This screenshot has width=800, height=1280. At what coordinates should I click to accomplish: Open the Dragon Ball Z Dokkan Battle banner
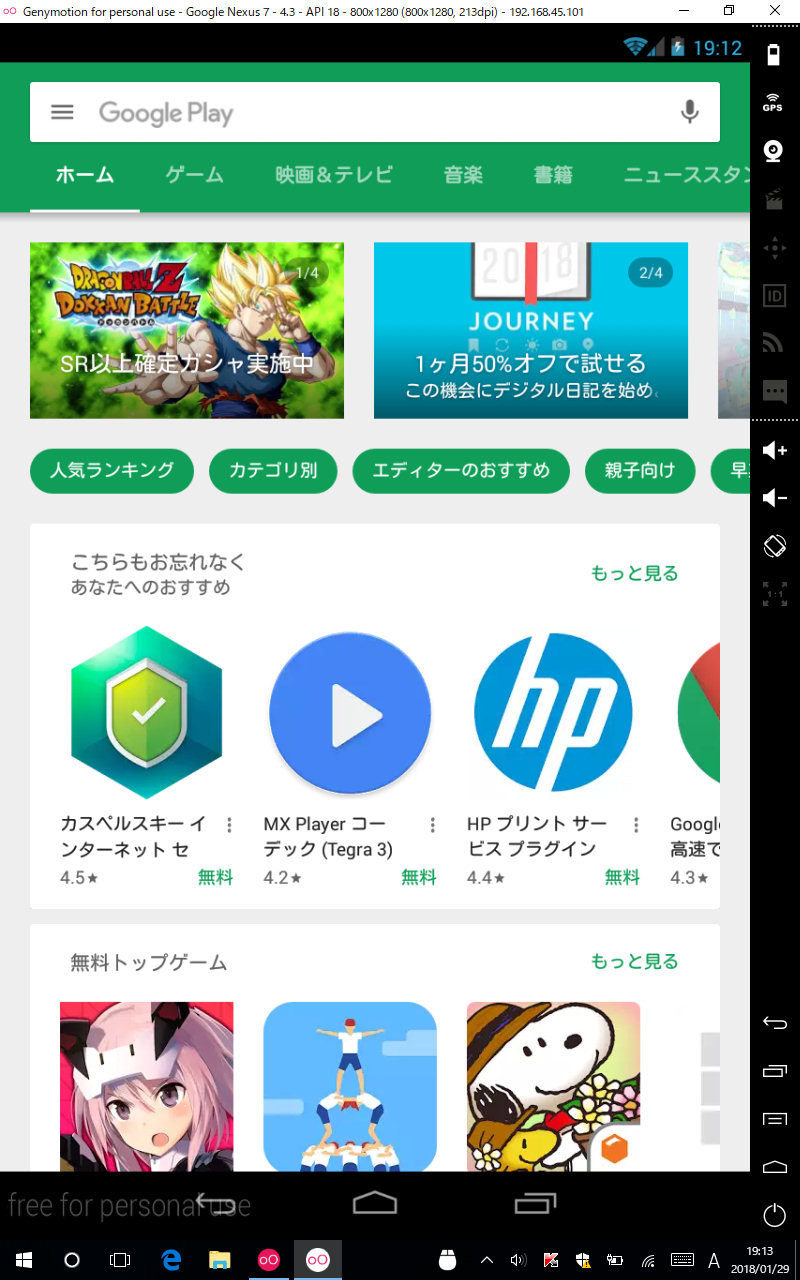click(x=187, y=330)
